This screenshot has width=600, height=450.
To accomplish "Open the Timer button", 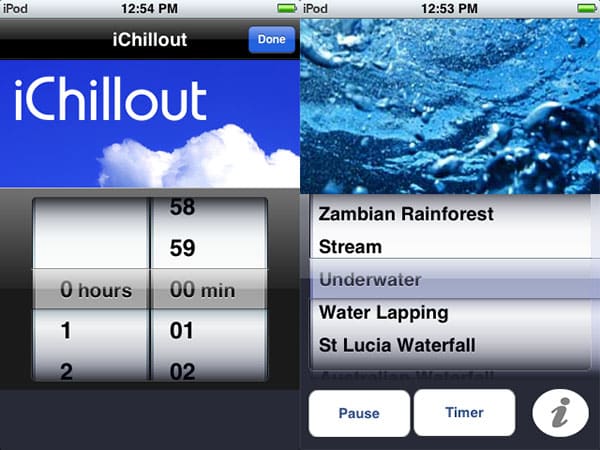I will pos(464,412).
